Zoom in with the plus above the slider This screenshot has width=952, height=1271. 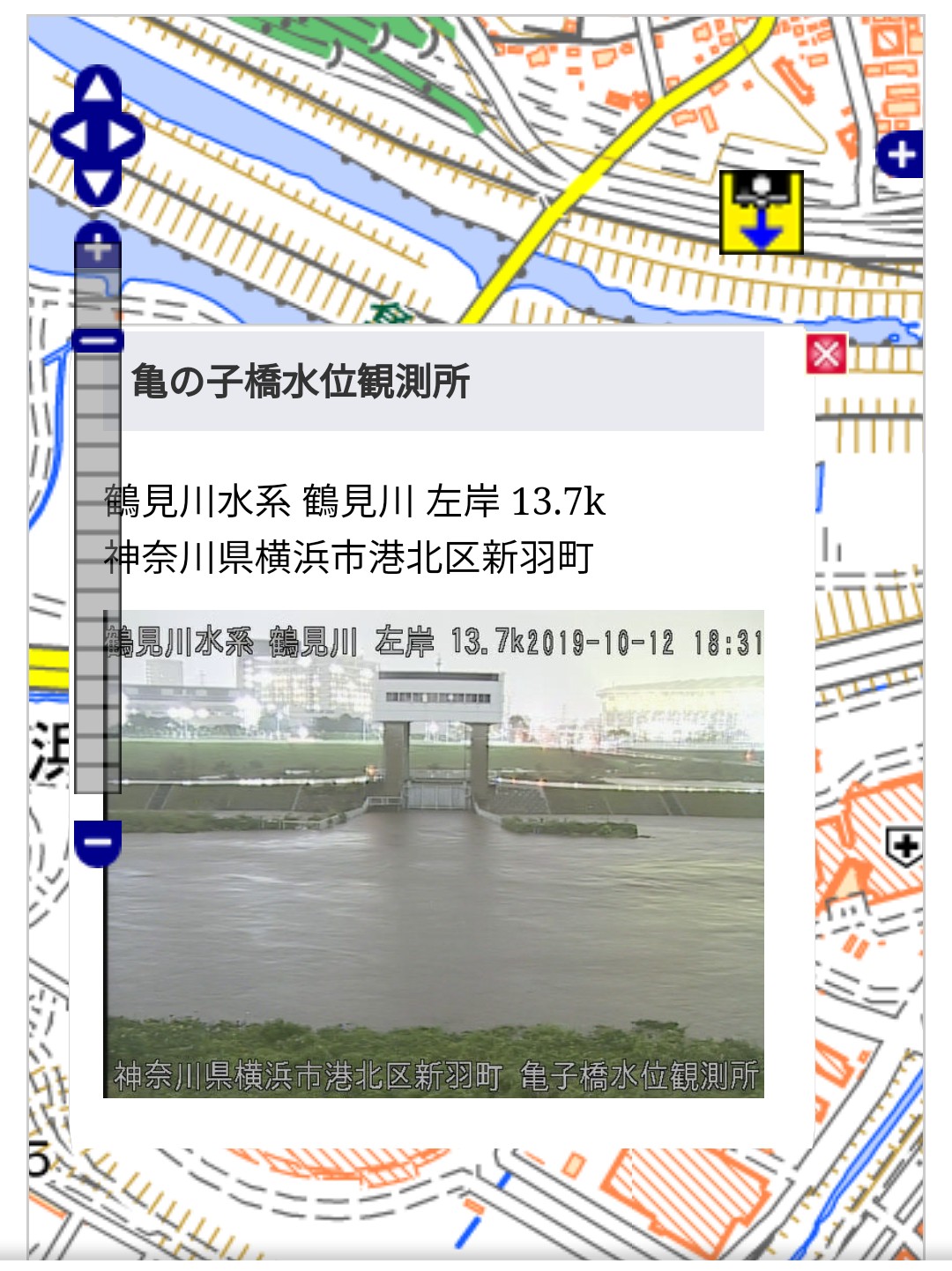pyautogui.click(x=97, y=246)
